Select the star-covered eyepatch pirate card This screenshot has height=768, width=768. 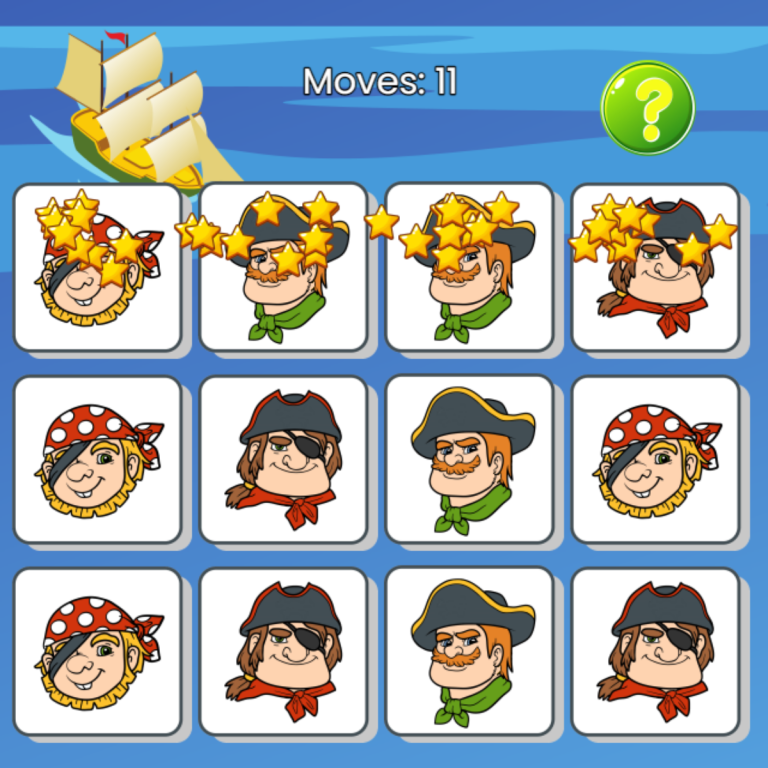coord(655,267)
